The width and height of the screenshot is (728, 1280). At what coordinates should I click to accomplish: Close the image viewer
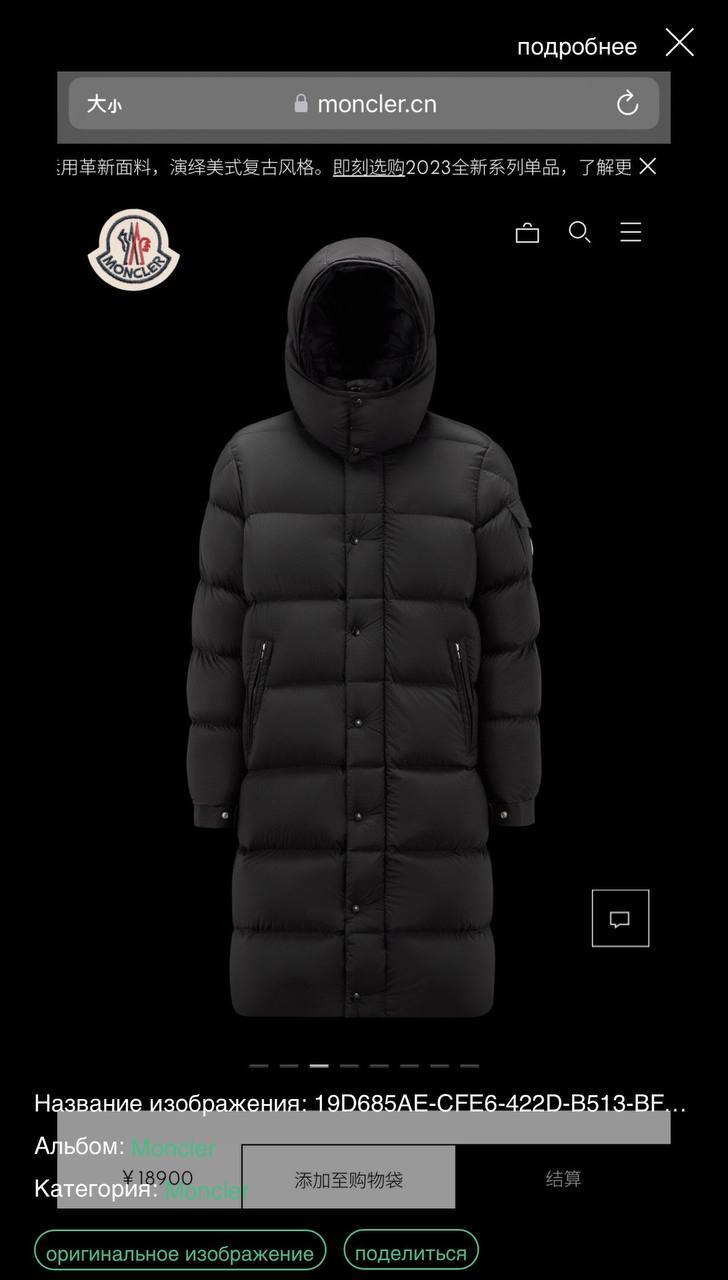tap(679, 43)
